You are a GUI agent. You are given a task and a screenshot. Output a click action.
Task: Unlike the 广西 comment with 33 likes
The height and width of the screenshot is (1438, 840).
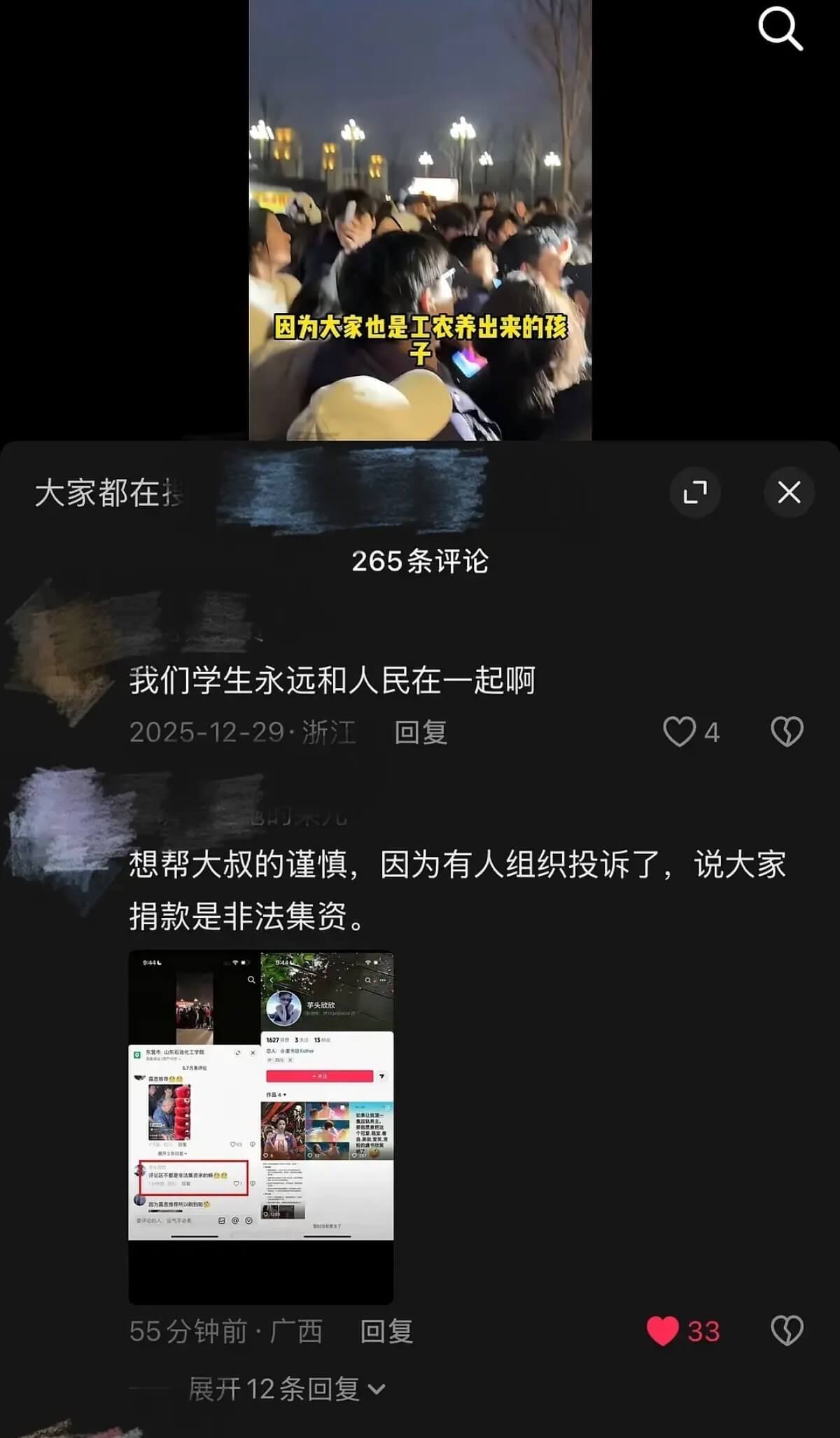(663, 1331)
